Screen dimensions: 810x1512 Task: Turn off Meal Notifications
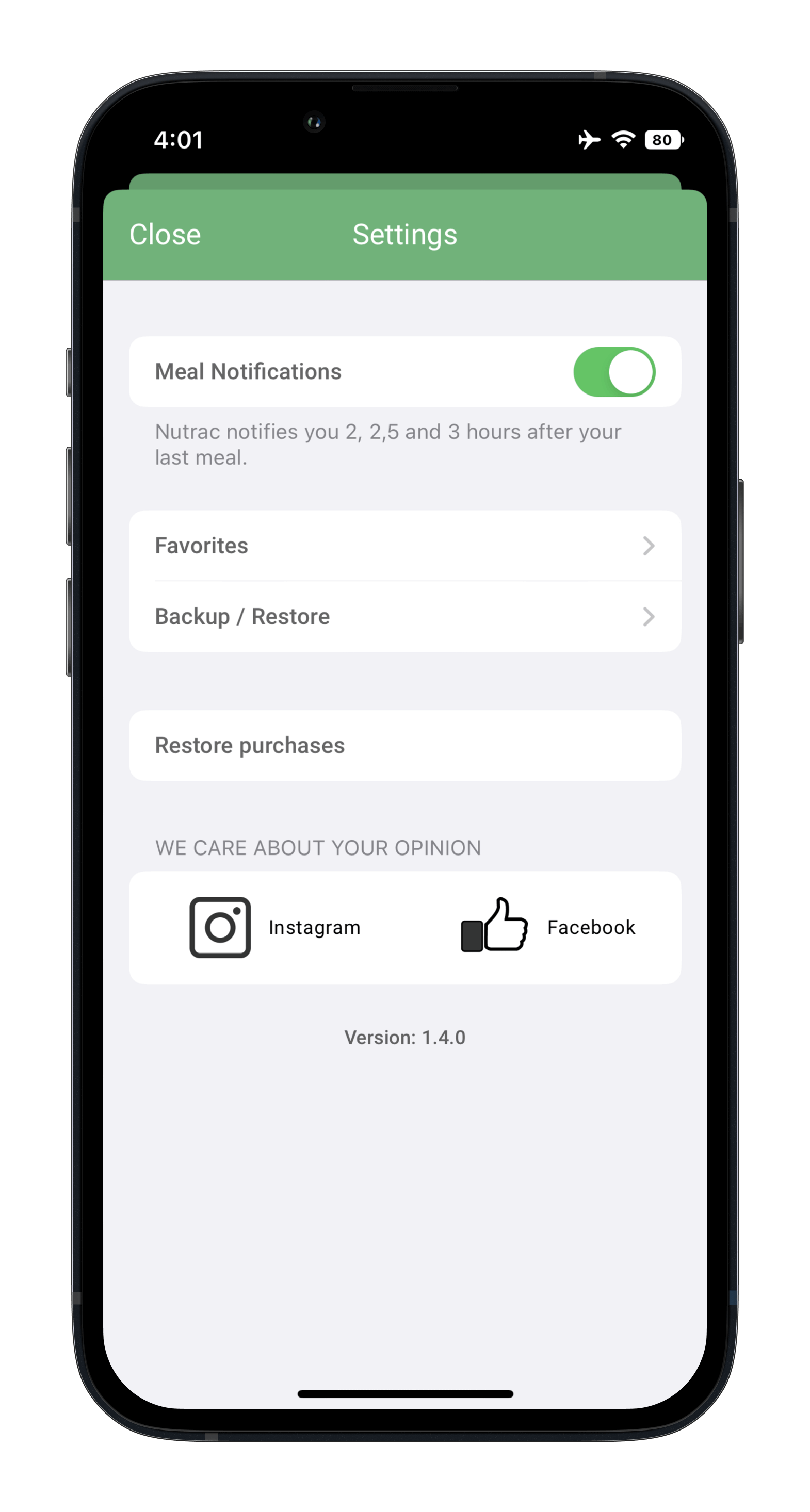pyautogui.click(x=614, y=371)
